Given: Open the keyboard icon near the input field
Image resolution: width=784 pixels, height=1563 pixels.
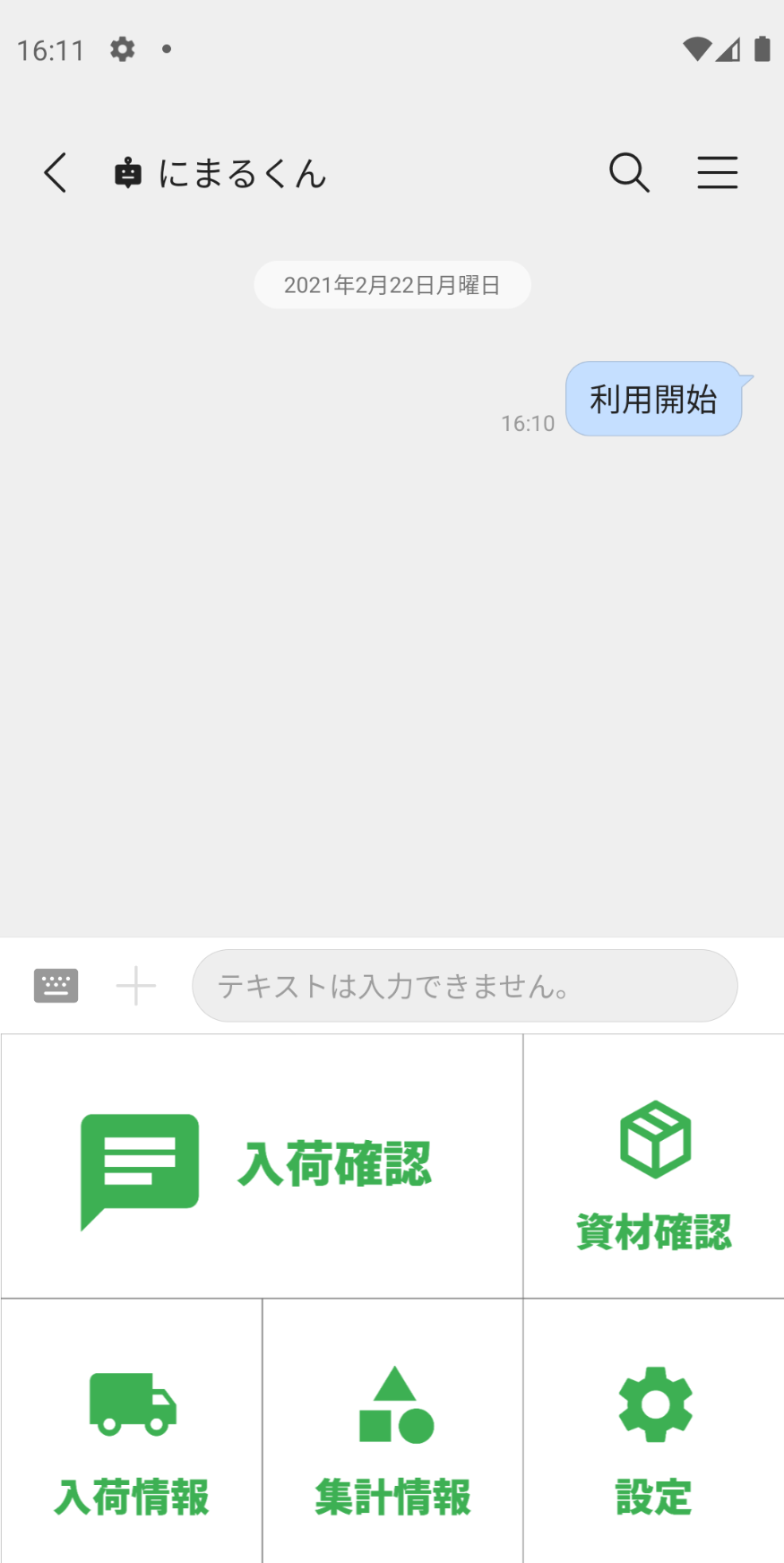Looking at the screenshot, I should (56, 985).
